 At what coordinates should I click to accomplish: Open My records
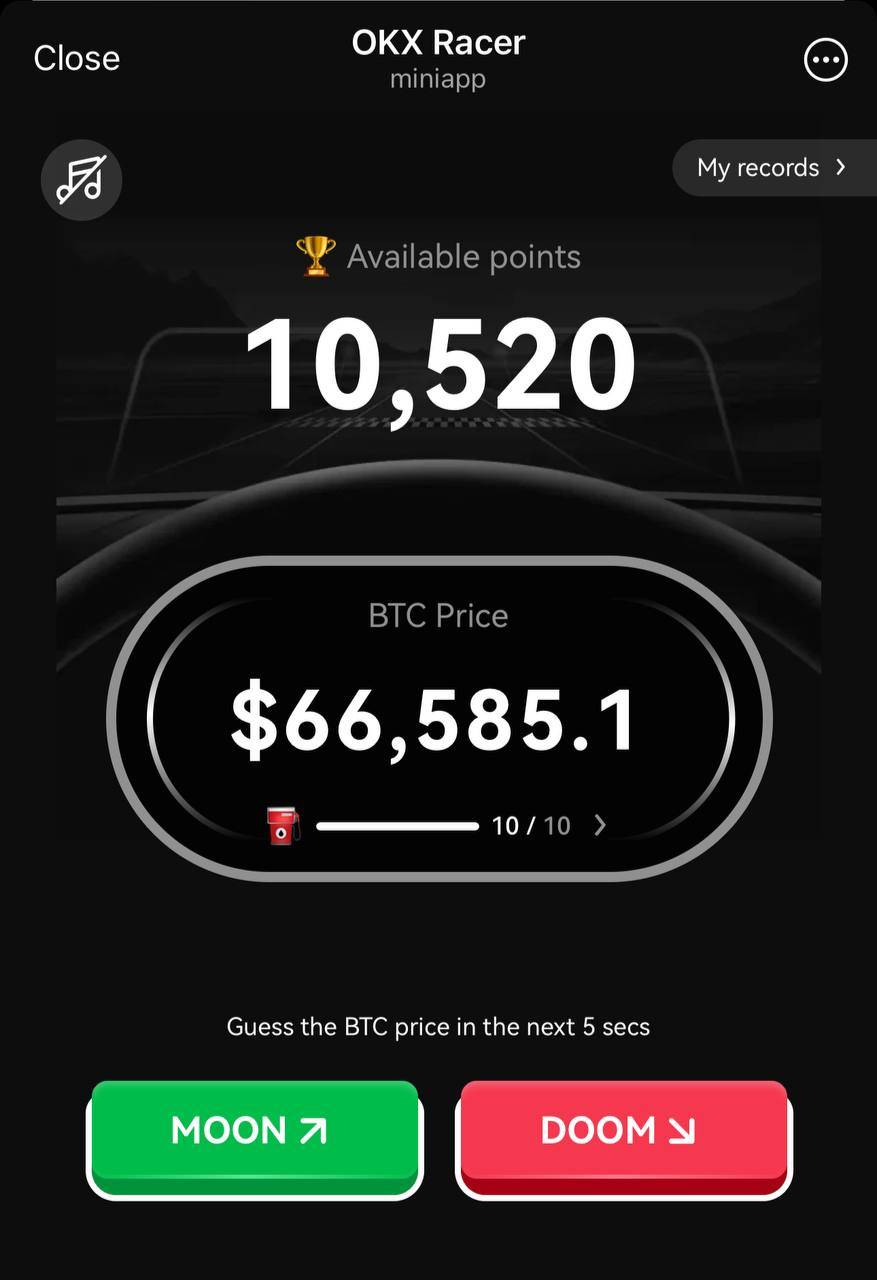(x=772, y=168)
